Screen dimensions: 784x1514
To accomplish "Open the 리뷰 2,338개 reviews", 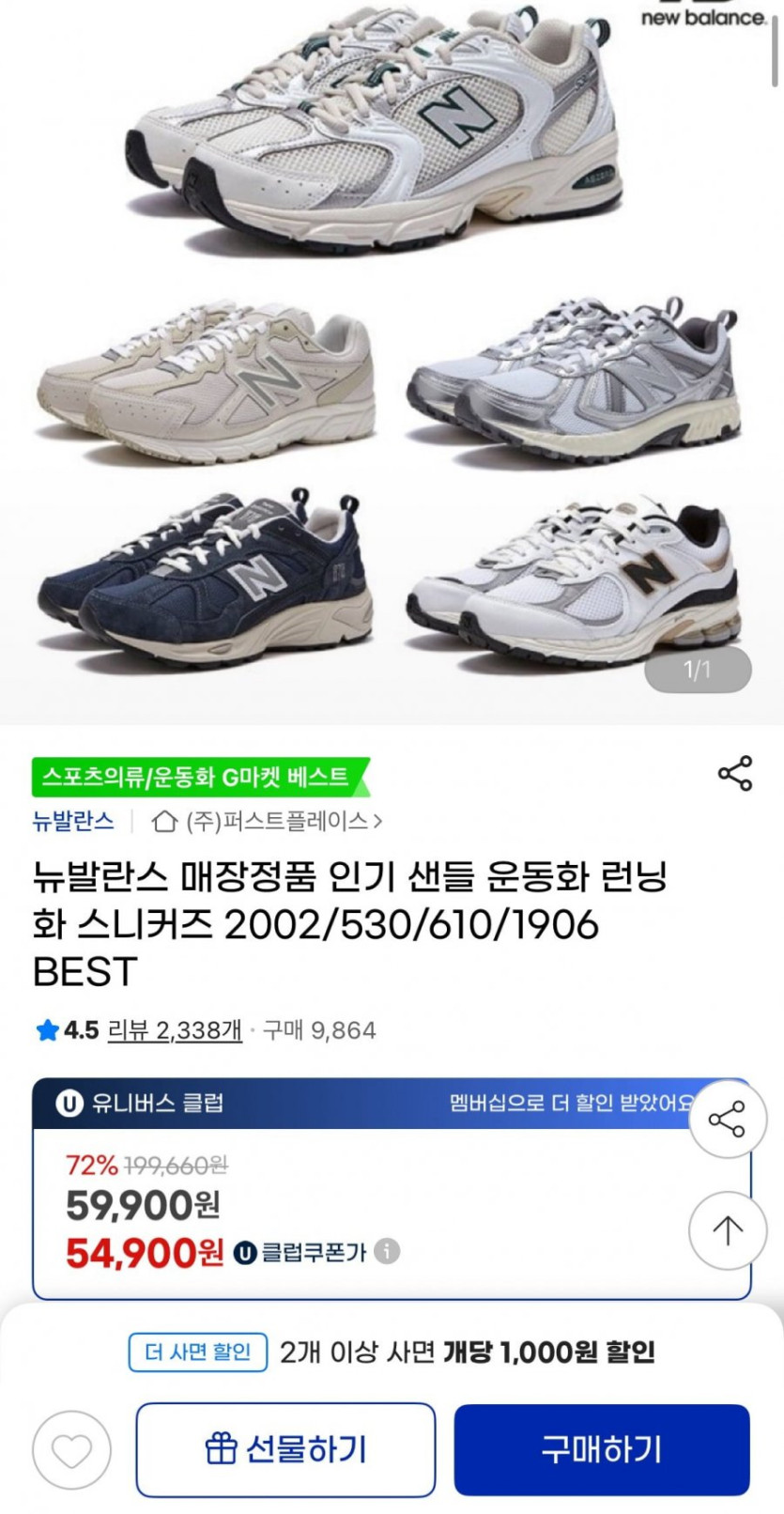I will [175, 1030].
